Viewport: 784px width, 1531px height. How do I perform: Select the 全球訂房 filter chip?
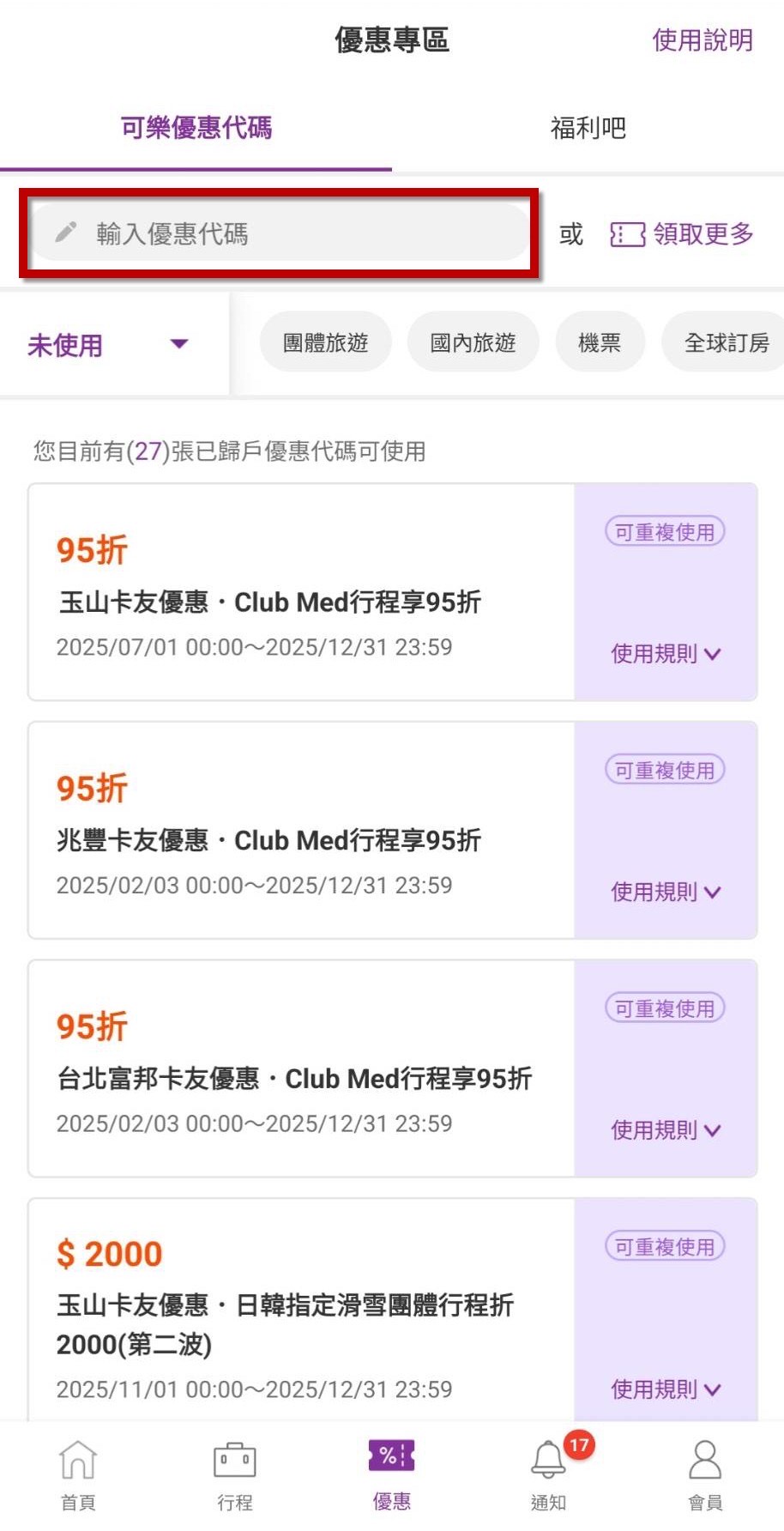(x=726, y=342)
